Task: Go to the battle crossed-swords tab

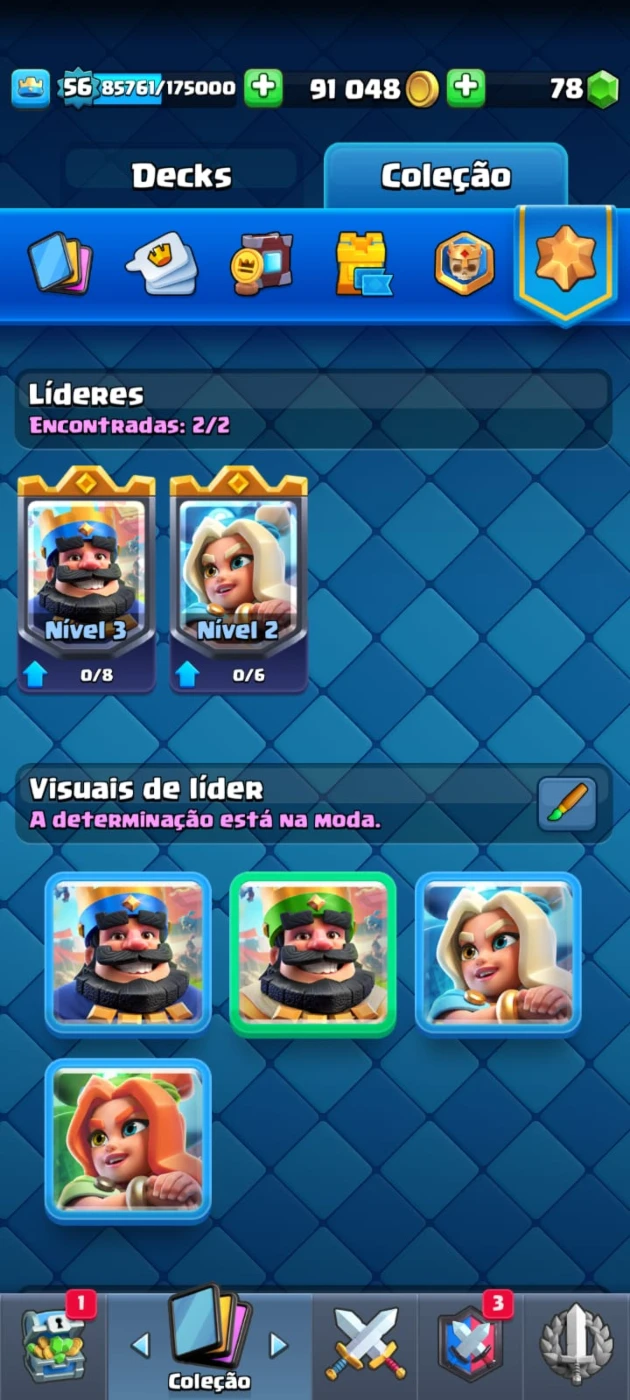Action: coord(364,1345)
